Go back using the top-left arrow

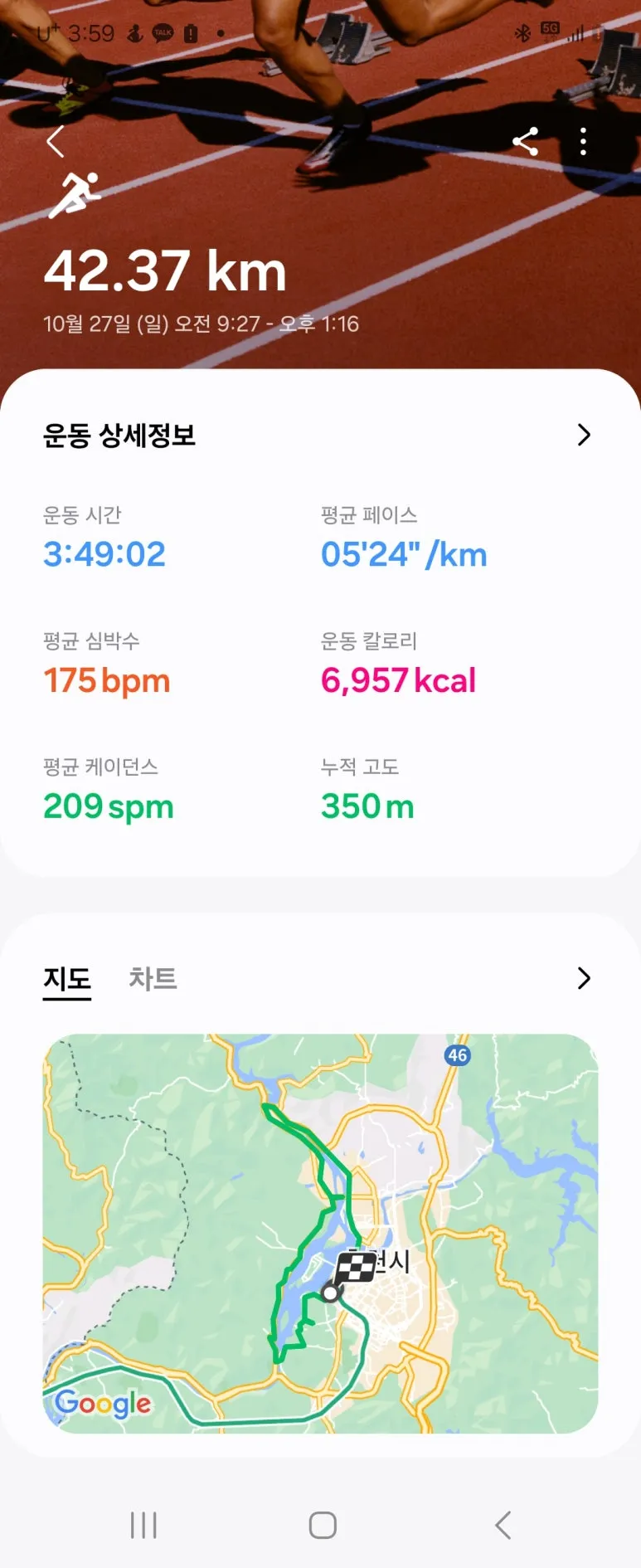[x=56, y=142]
